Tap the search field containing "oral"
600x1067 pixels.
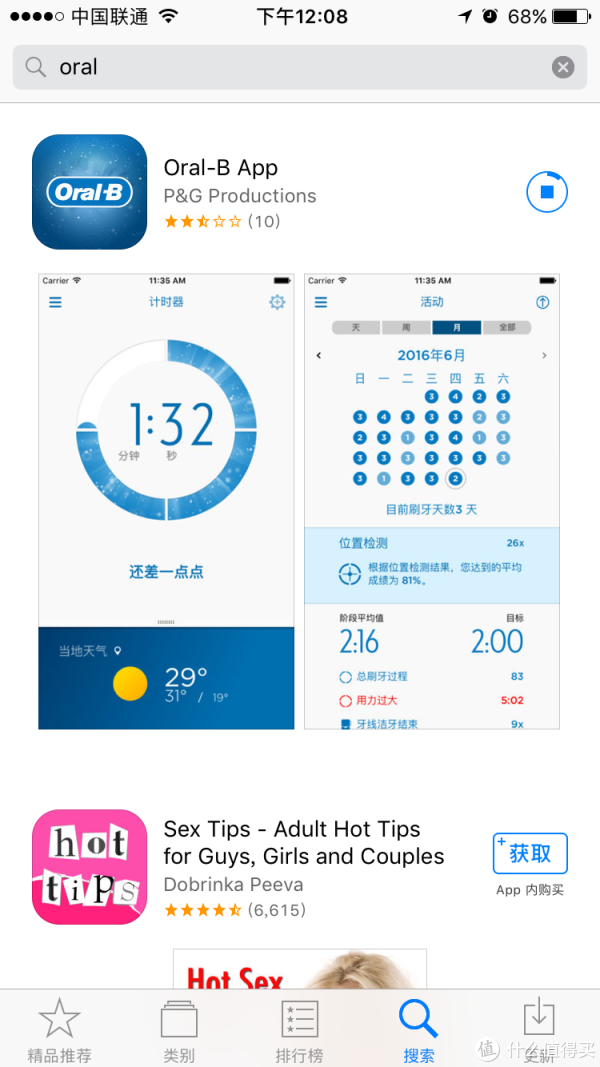pyautogui.click(x=299, y=67)
